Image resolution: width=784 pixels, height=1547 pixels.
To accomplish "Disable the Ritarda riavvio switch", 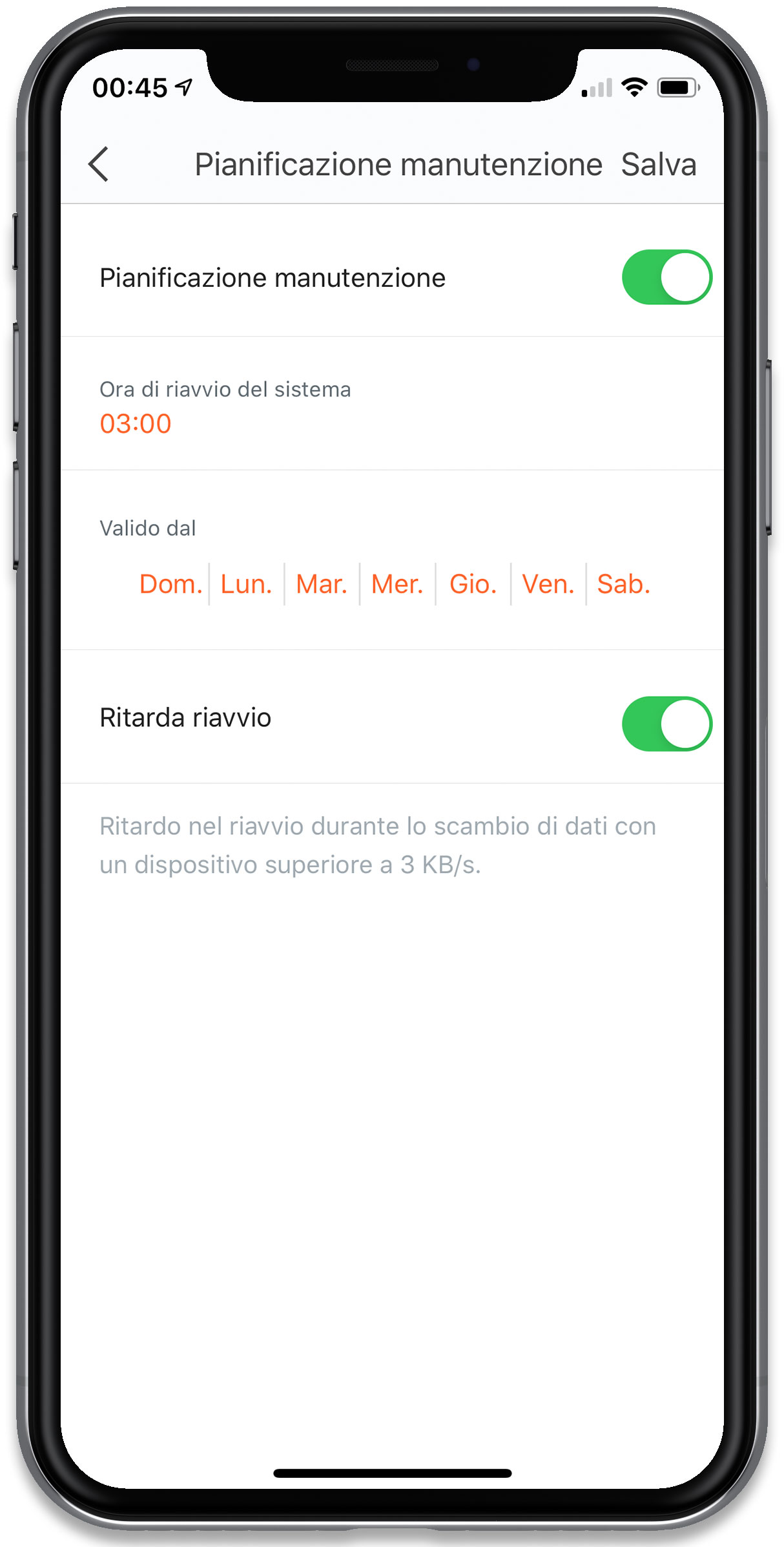I will (x=666, y=724).
